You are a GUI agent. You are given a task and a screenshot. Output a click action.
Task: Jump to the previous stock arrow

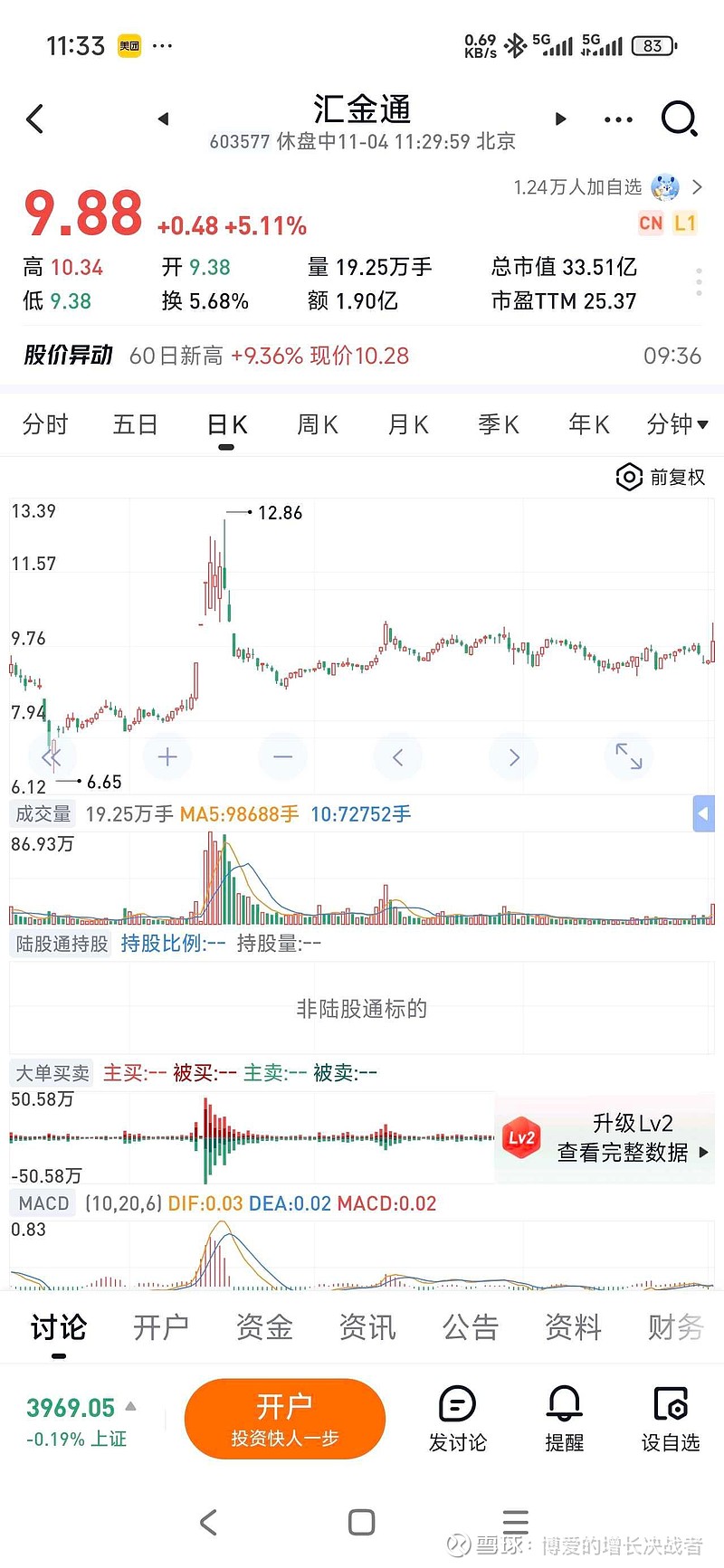(163, 119)
